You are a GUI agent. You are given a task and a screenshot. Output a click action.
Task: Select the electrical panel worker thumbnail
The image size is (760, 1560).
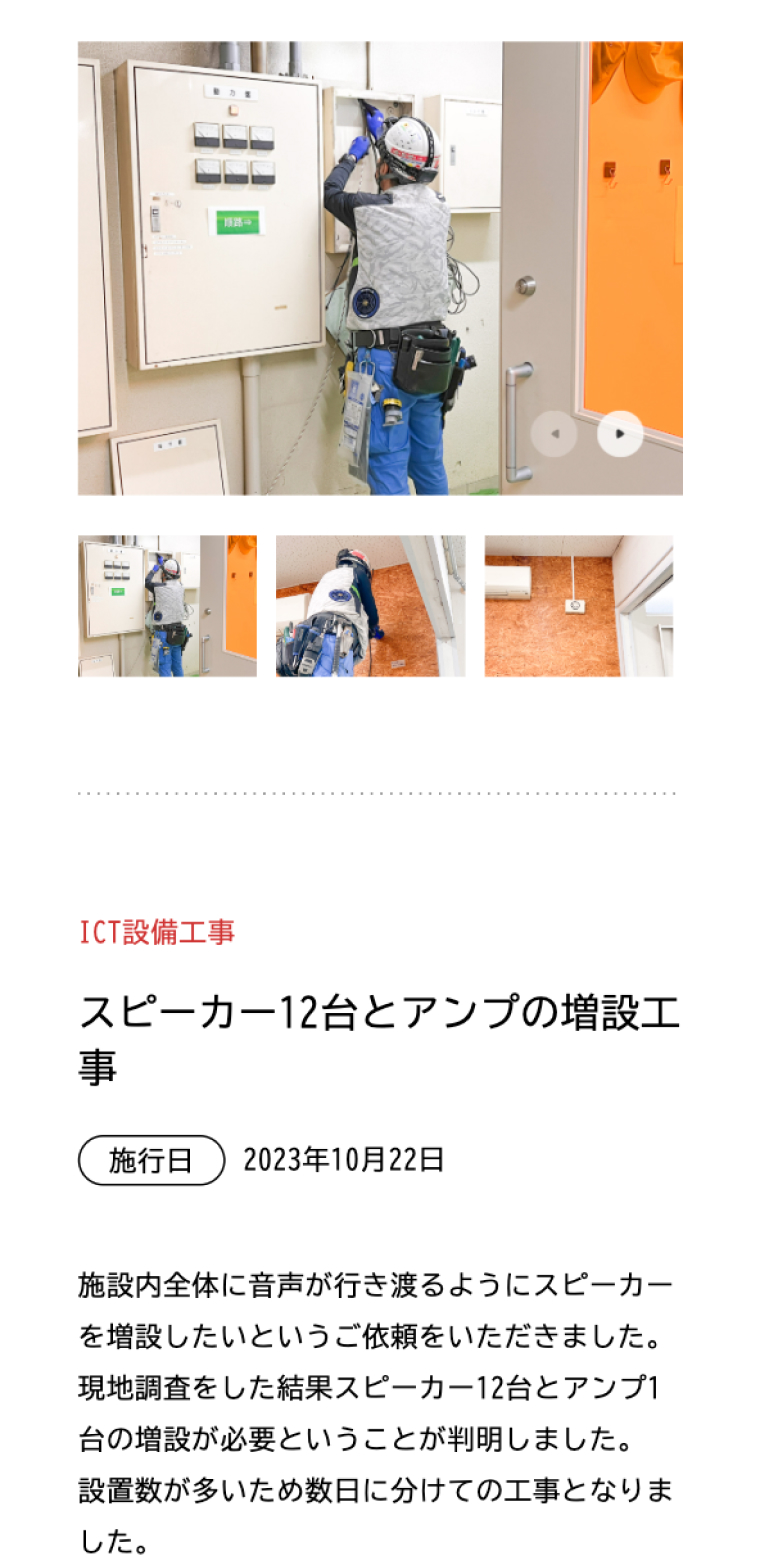pos(167,606)
